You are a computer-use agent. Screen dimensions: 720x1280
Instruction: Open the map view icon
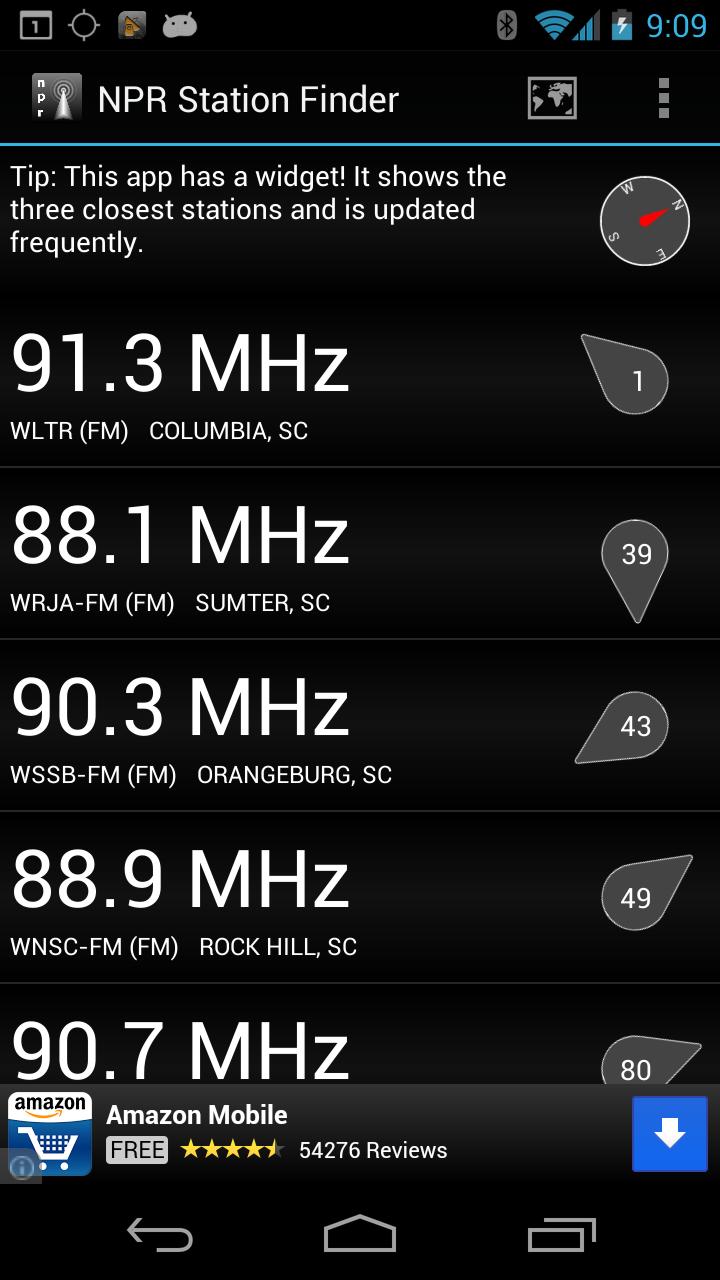click(552, 99)
